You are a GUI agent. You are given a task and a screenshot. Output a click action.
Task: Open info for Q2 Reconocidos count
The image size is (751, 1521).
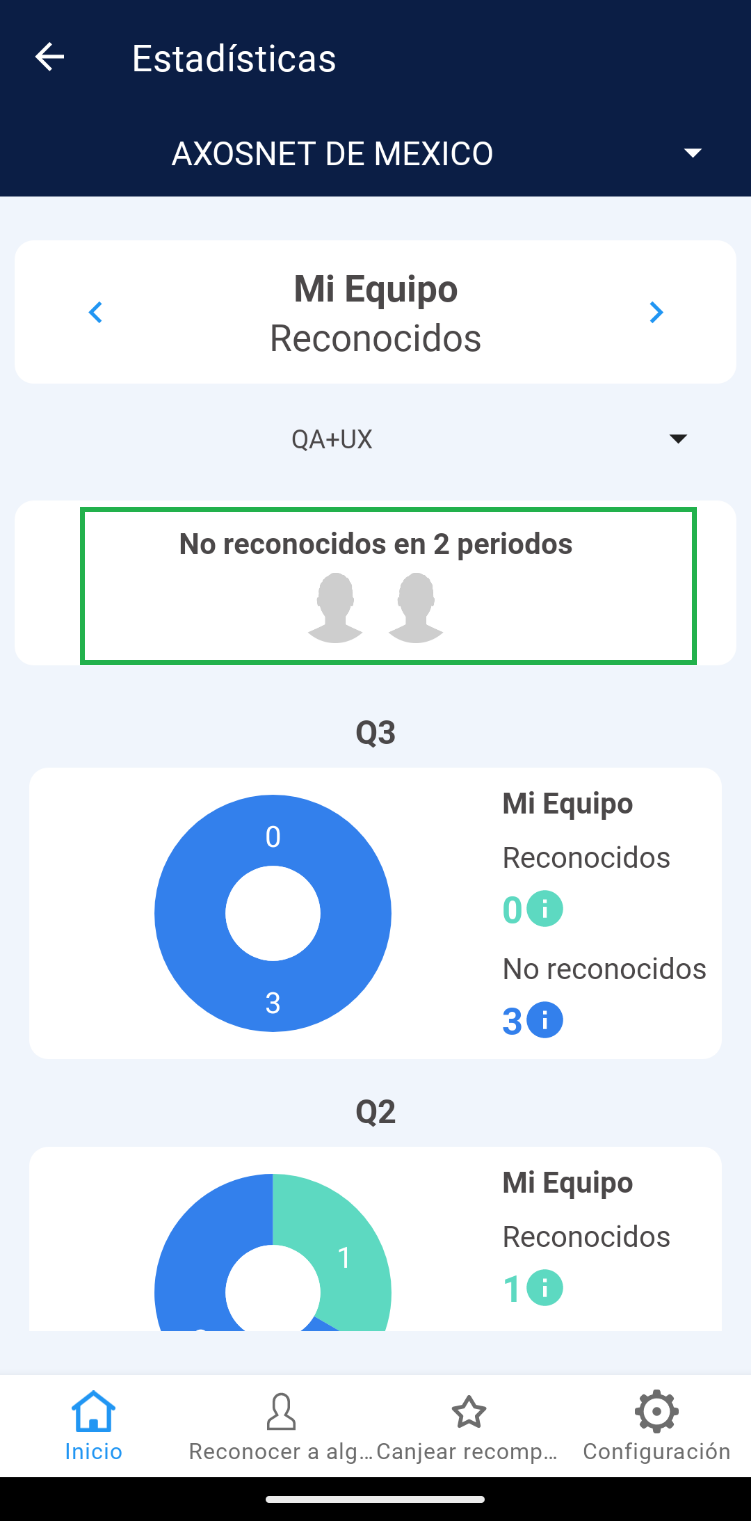pos(545,1289)
